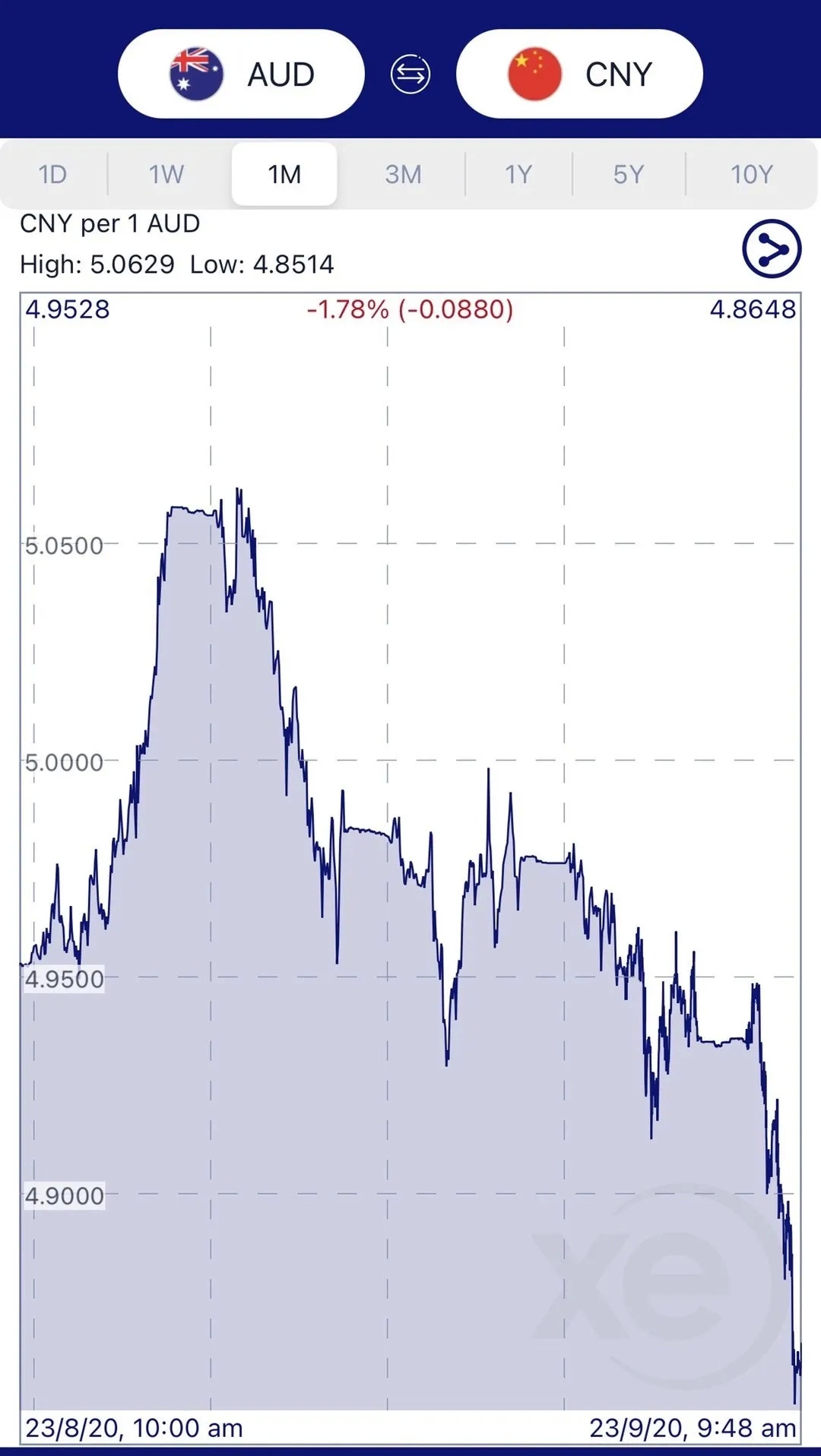This screenshot has height=1456, width=821.
Task: Switch to the 10Y chart range
Action: [x=752, y=174]
